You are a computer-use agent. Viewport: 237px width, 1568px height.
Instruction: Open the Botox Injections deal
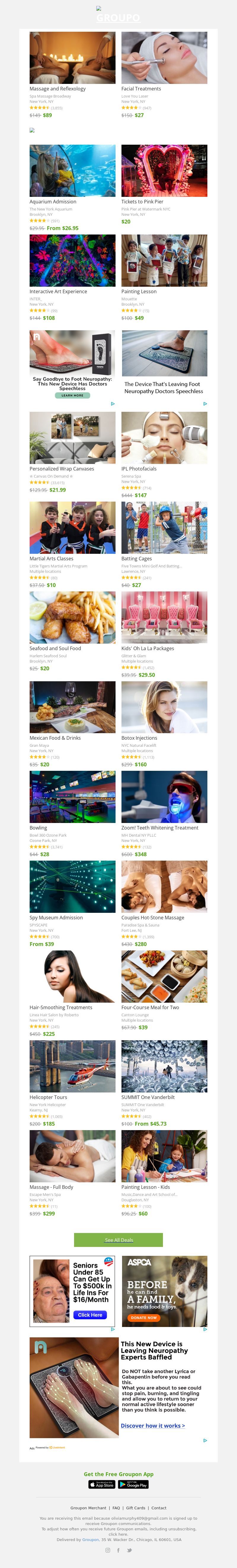pyautogui.click(x=164, y=707)
